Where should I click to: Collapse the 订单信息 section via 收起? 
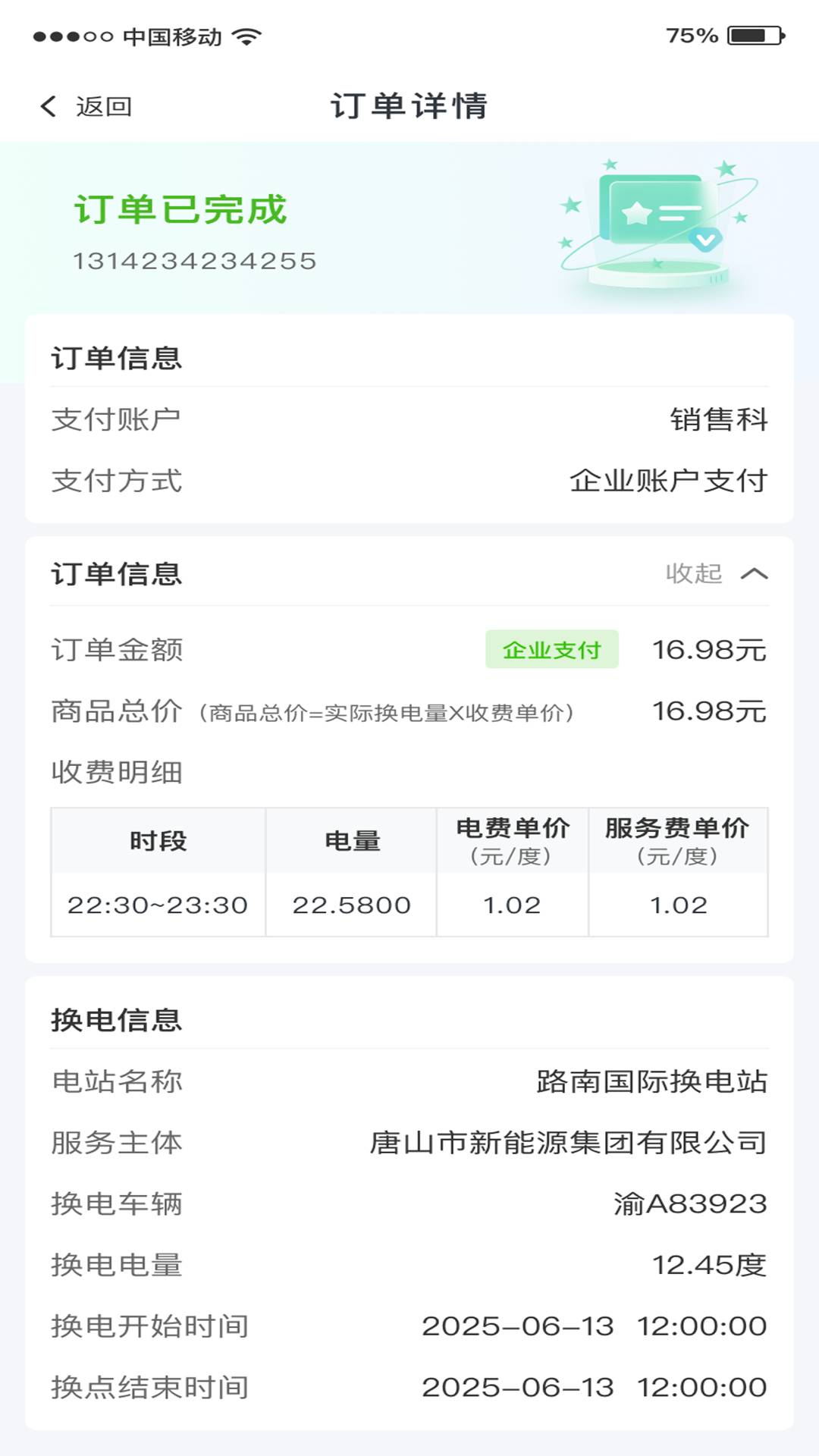point(694,575)
